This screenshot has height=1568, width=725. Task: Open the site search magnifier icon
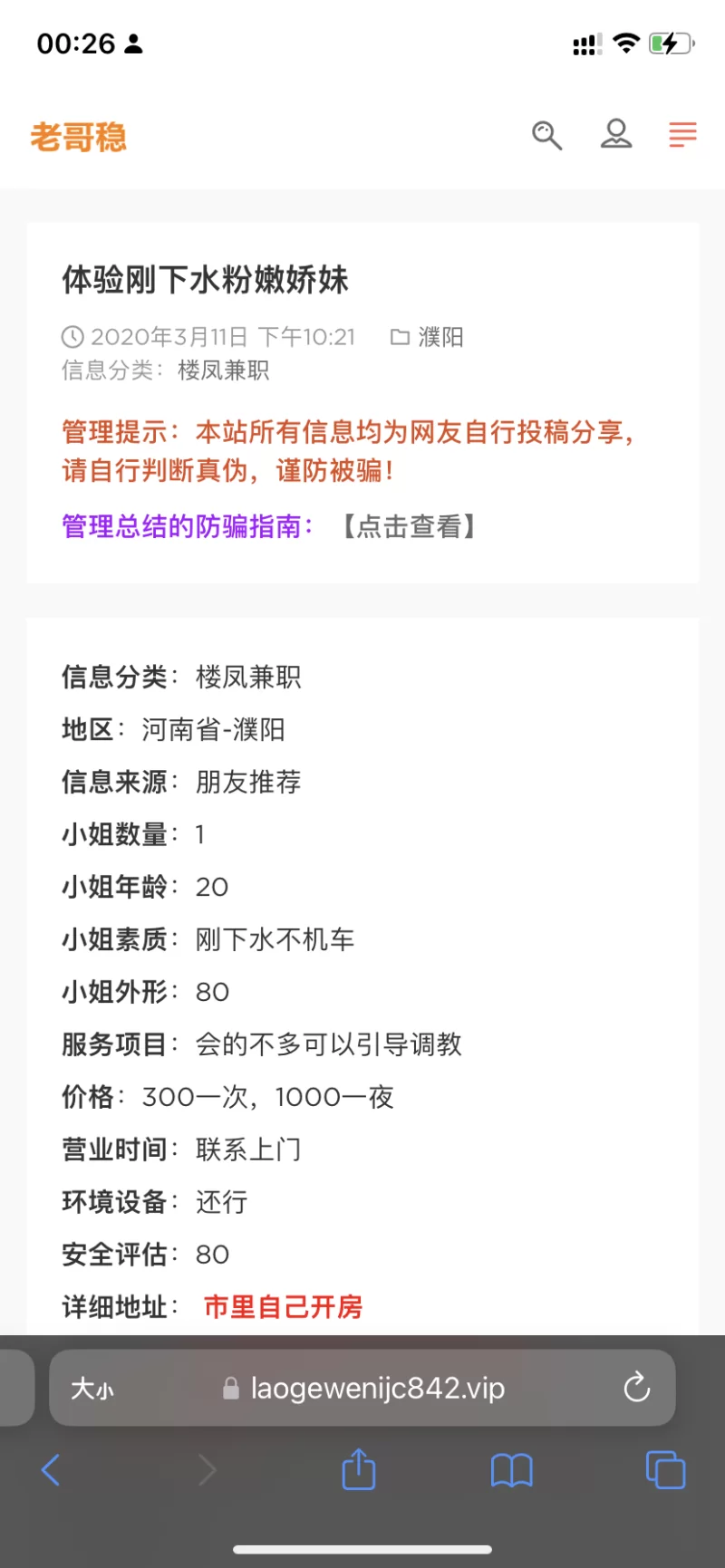546,136
